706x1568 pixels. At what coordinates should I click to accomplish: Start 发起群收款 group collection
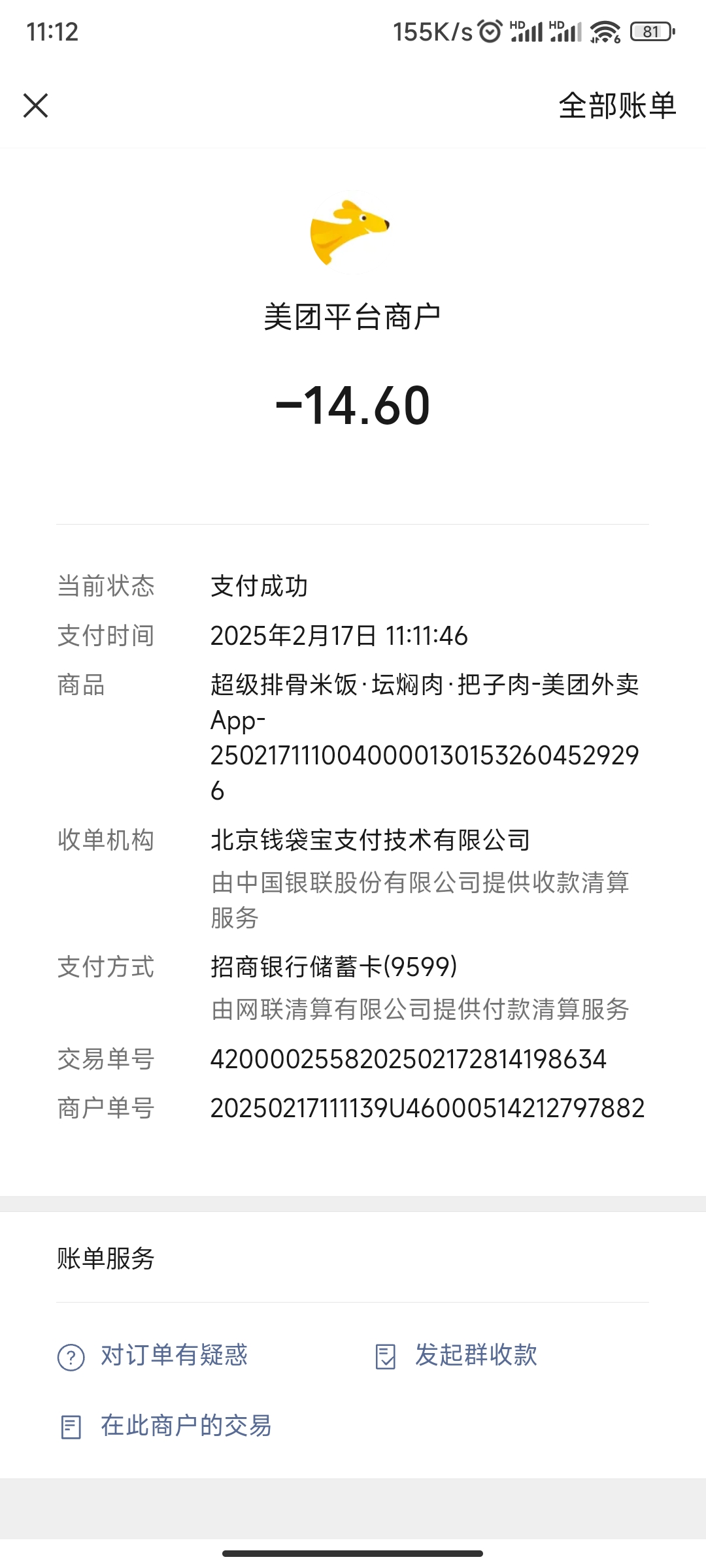pyautogui.click(x=456, y=1356)
